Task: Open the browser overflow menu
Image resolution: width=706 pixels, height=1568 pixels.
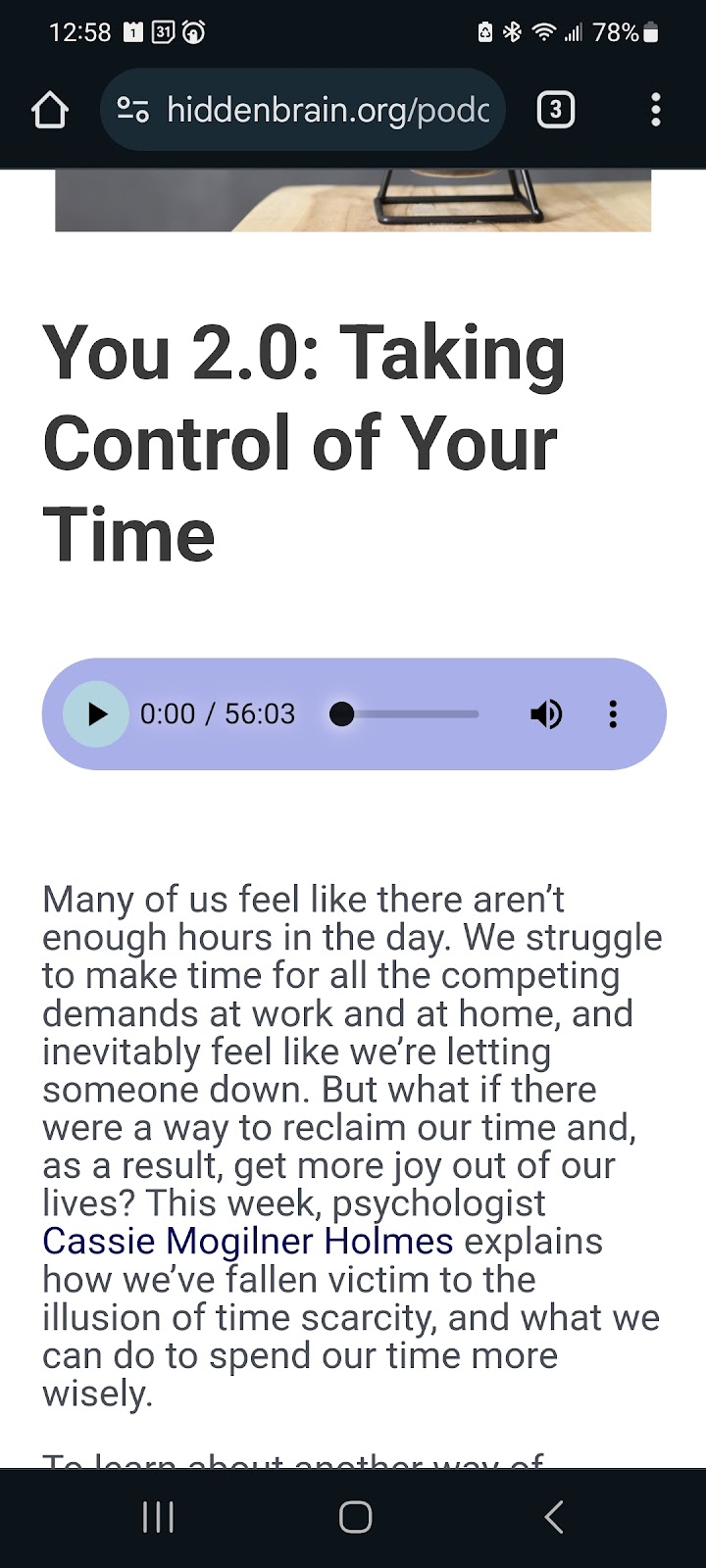Action: click(x=656, y=110)
